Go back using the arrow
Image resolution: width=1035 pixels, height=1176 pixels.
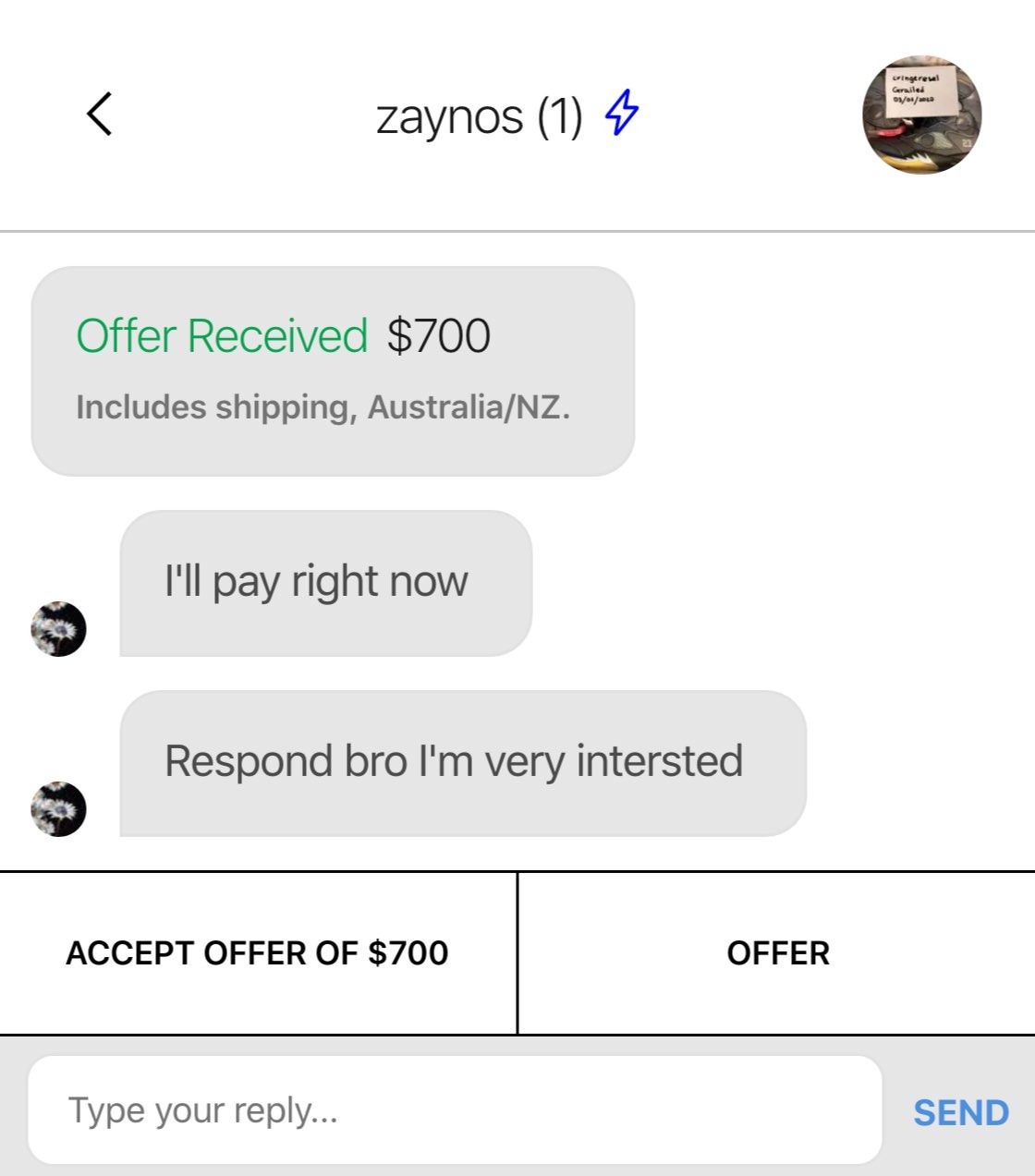(100, 115)
